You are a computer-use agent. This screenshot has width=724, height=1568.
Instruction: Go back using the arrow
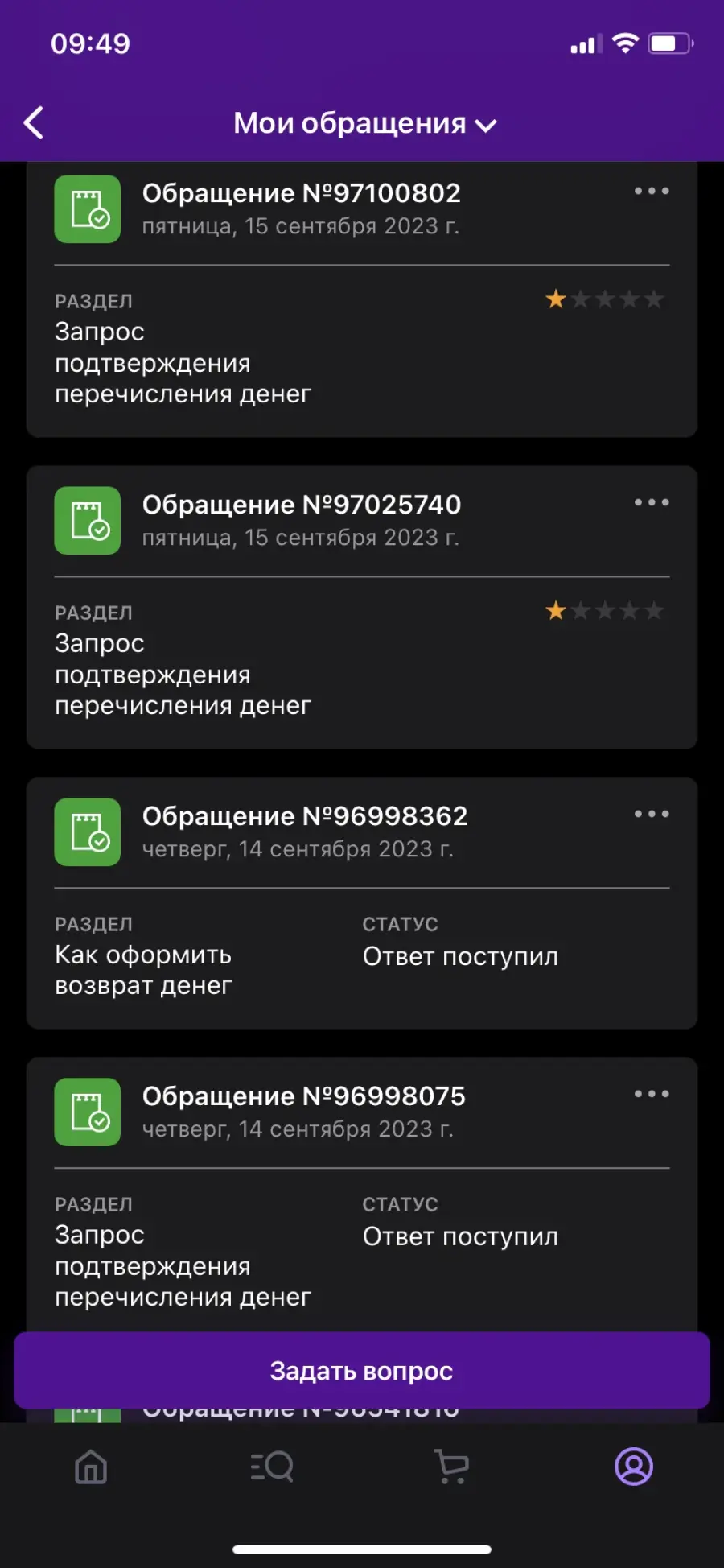[34, 123]
